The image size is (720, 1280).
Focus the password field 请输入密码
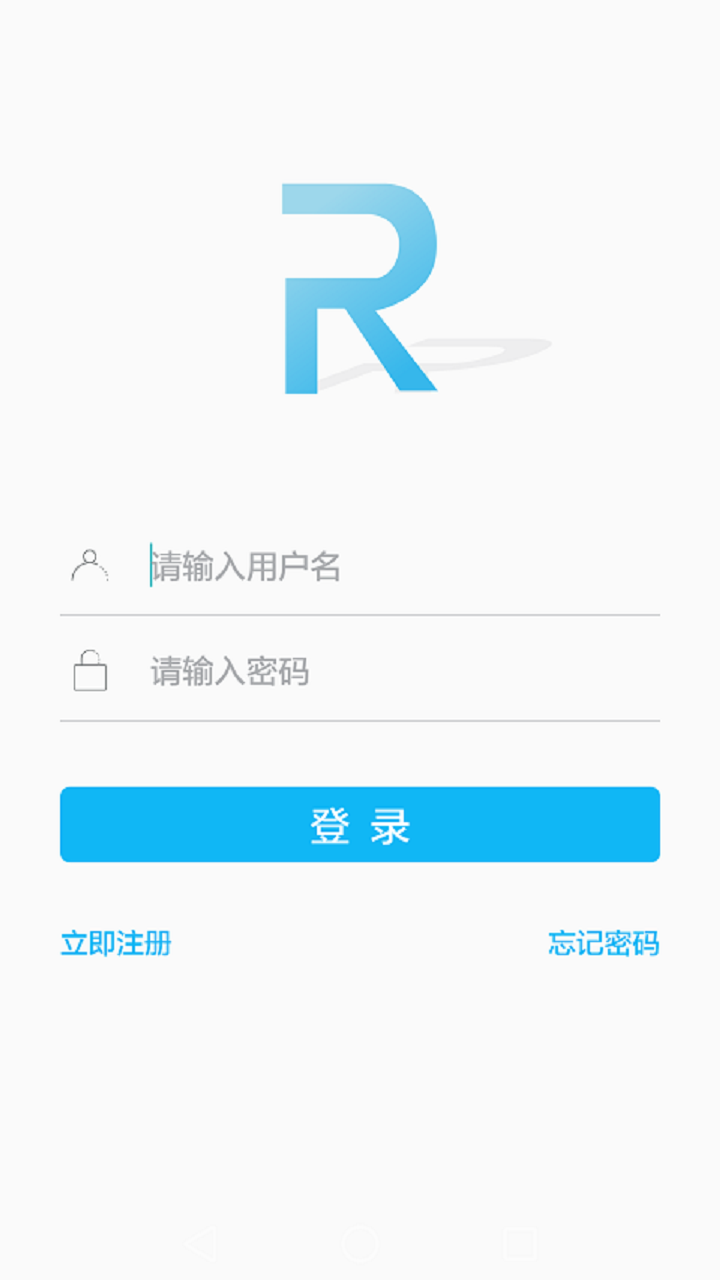(400, 671)
